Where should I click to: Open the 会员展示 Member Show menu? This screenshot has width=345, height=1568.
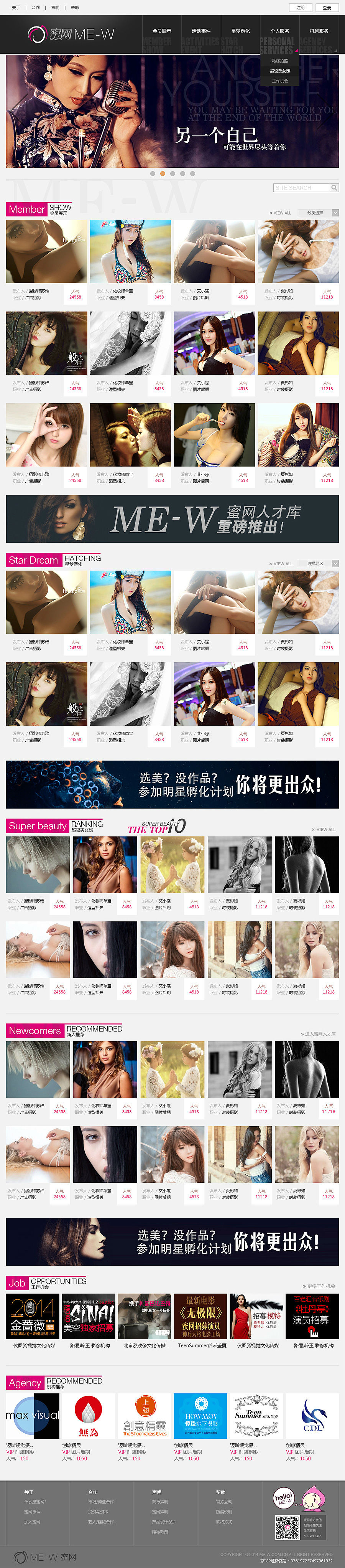coord(162,31)
